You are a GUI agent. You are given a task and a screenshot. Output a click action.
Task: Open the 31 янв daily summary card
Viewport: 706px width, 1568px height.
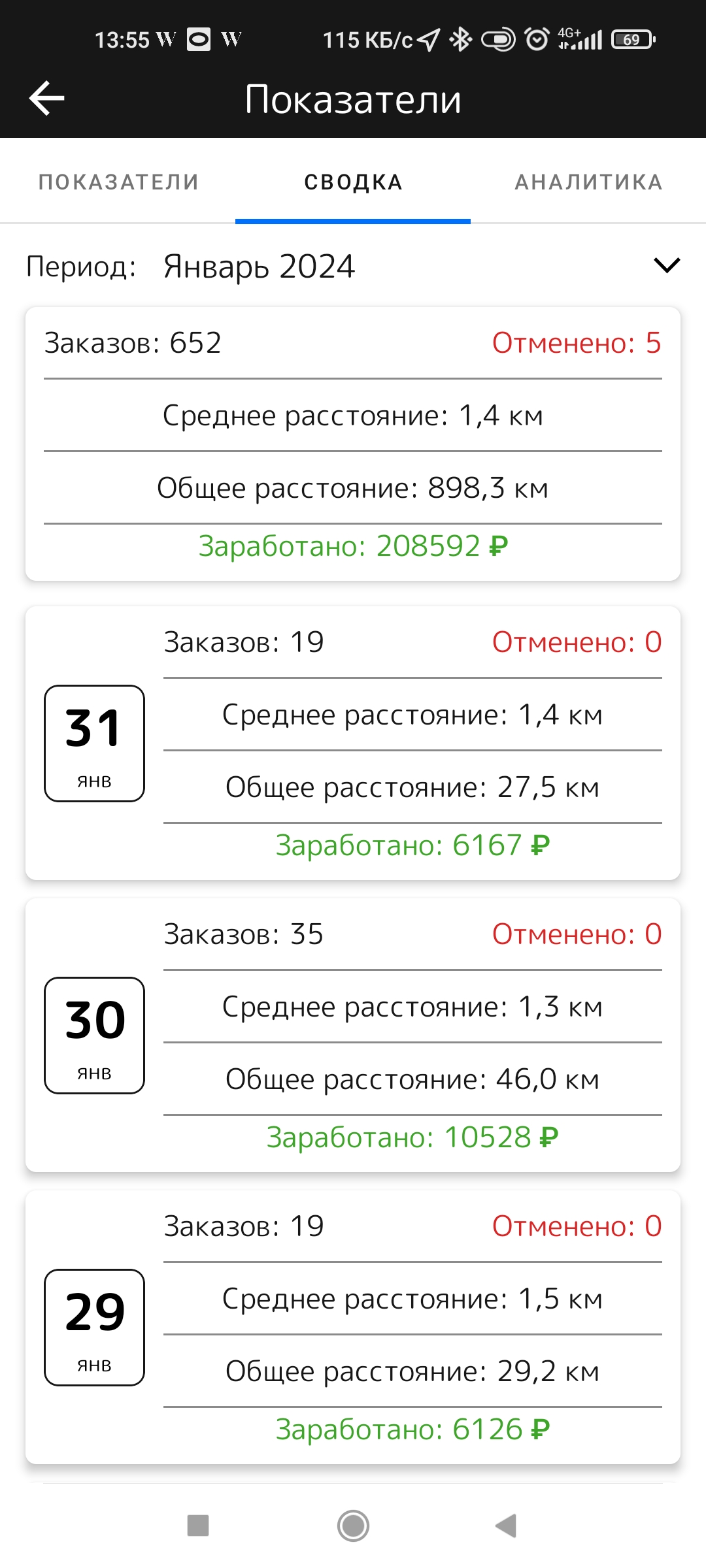pos(353,743)
